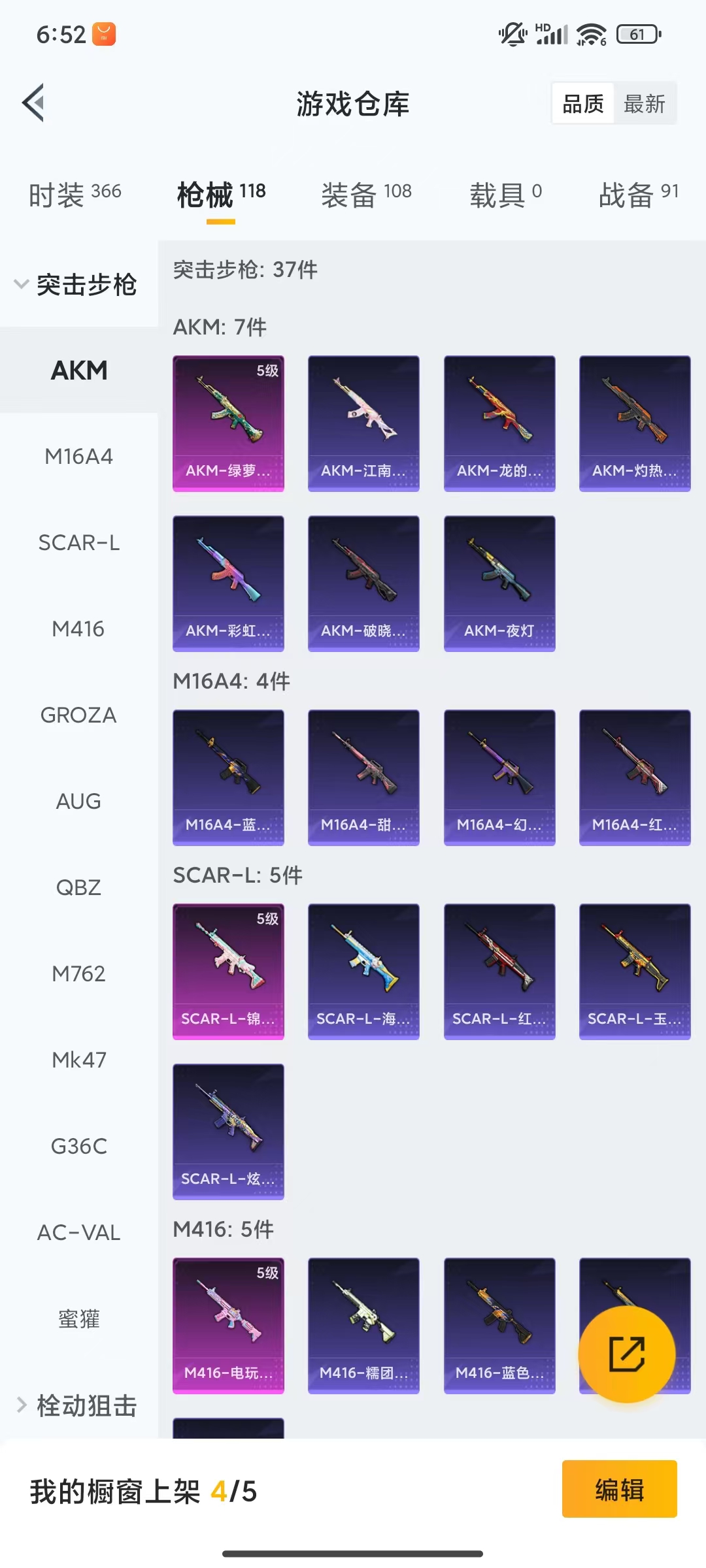View the AKM-夜灯 skin card
Screen dimensions: 706x1568
(x=499, y=583)
